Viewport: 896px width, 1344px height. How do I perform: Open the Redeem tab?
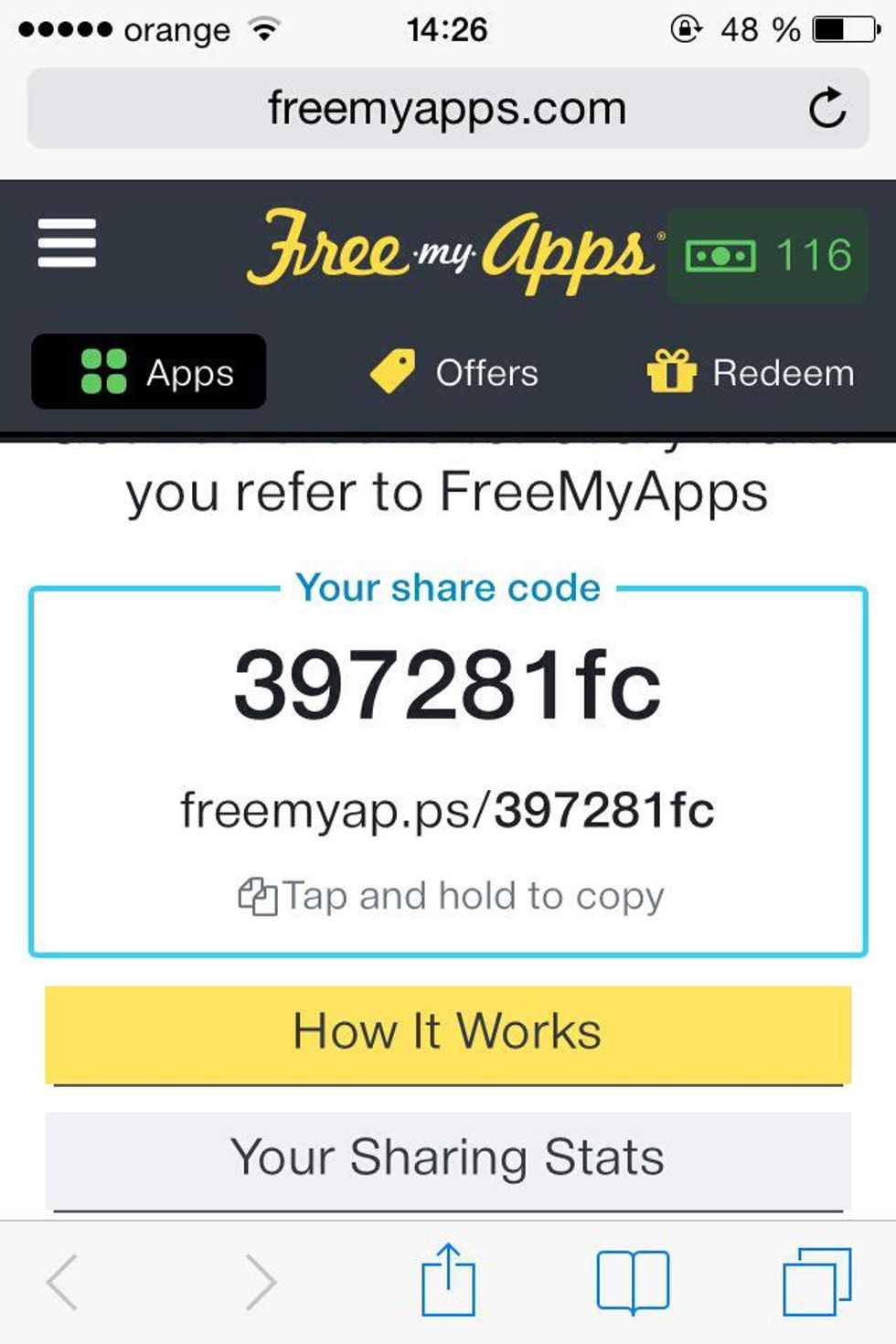[x=752, y=372]
